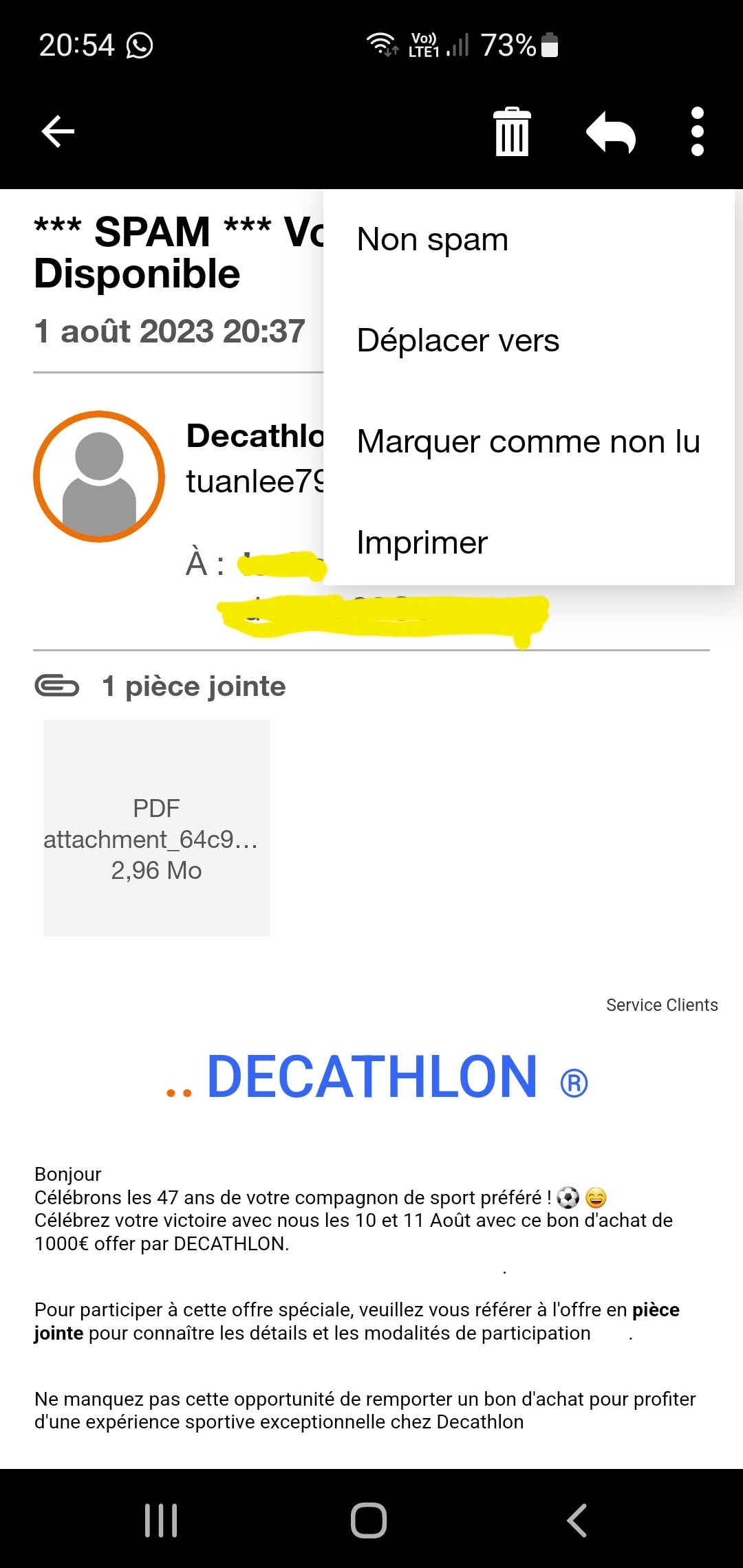The height and width of the screenshot is (1568, 743).
Task: Go to the home screen
Action: [369, 1520]
